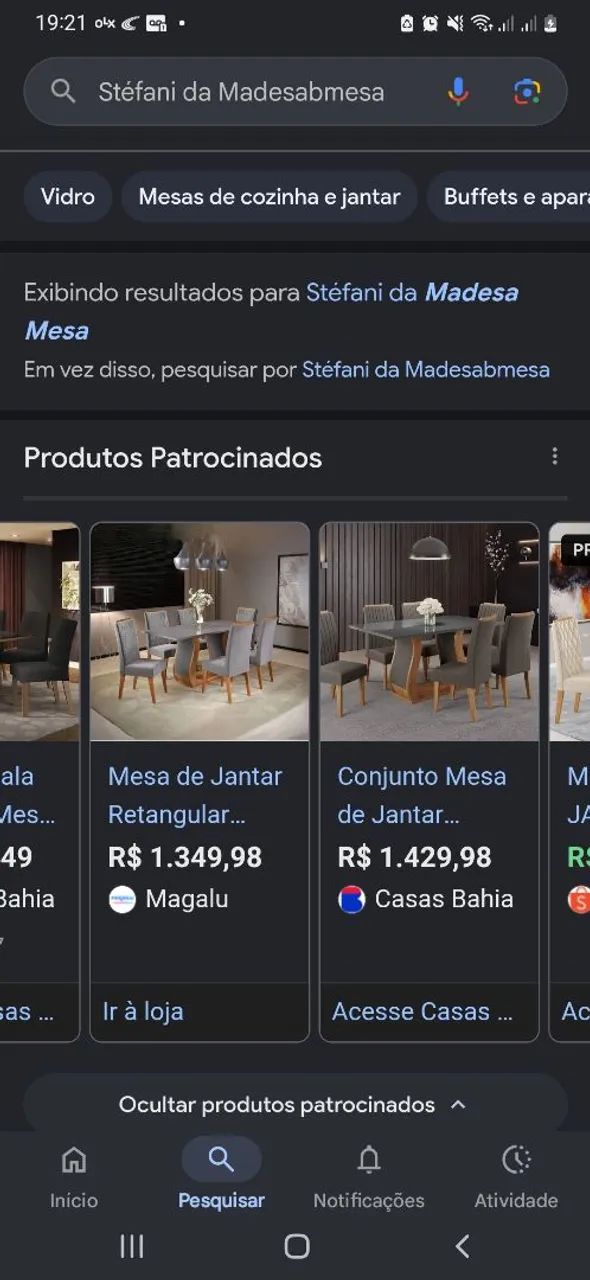590x1280 pixels.
Task: Open recent apps from the navigation bar
Action: (x=132, y=1246)
